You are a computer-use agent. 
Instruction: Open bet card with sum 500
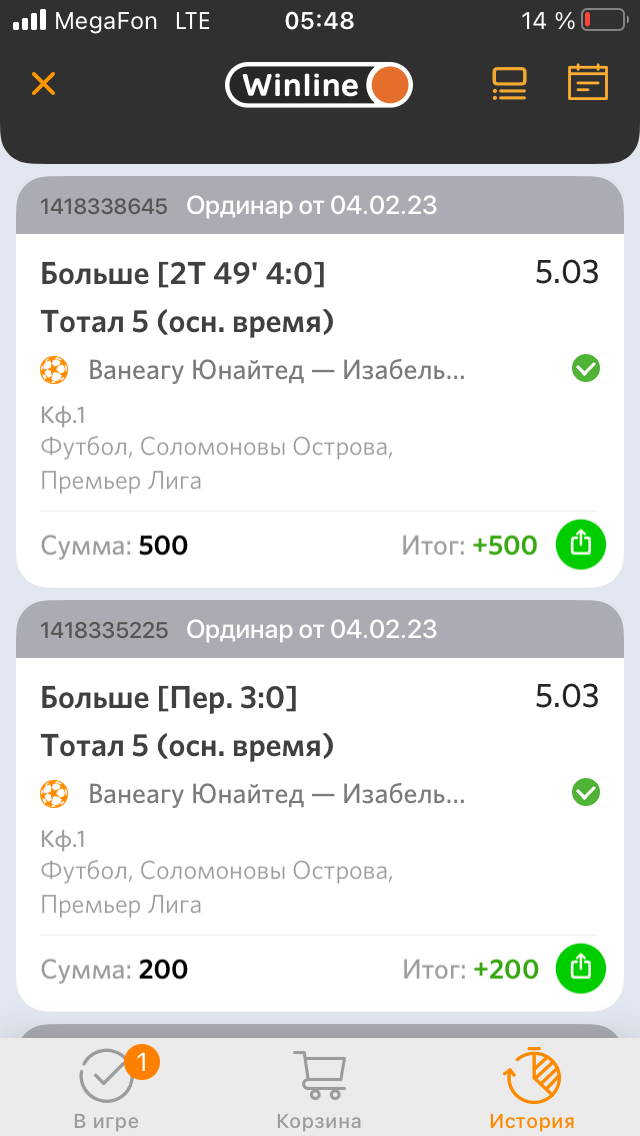pos(320,382)
